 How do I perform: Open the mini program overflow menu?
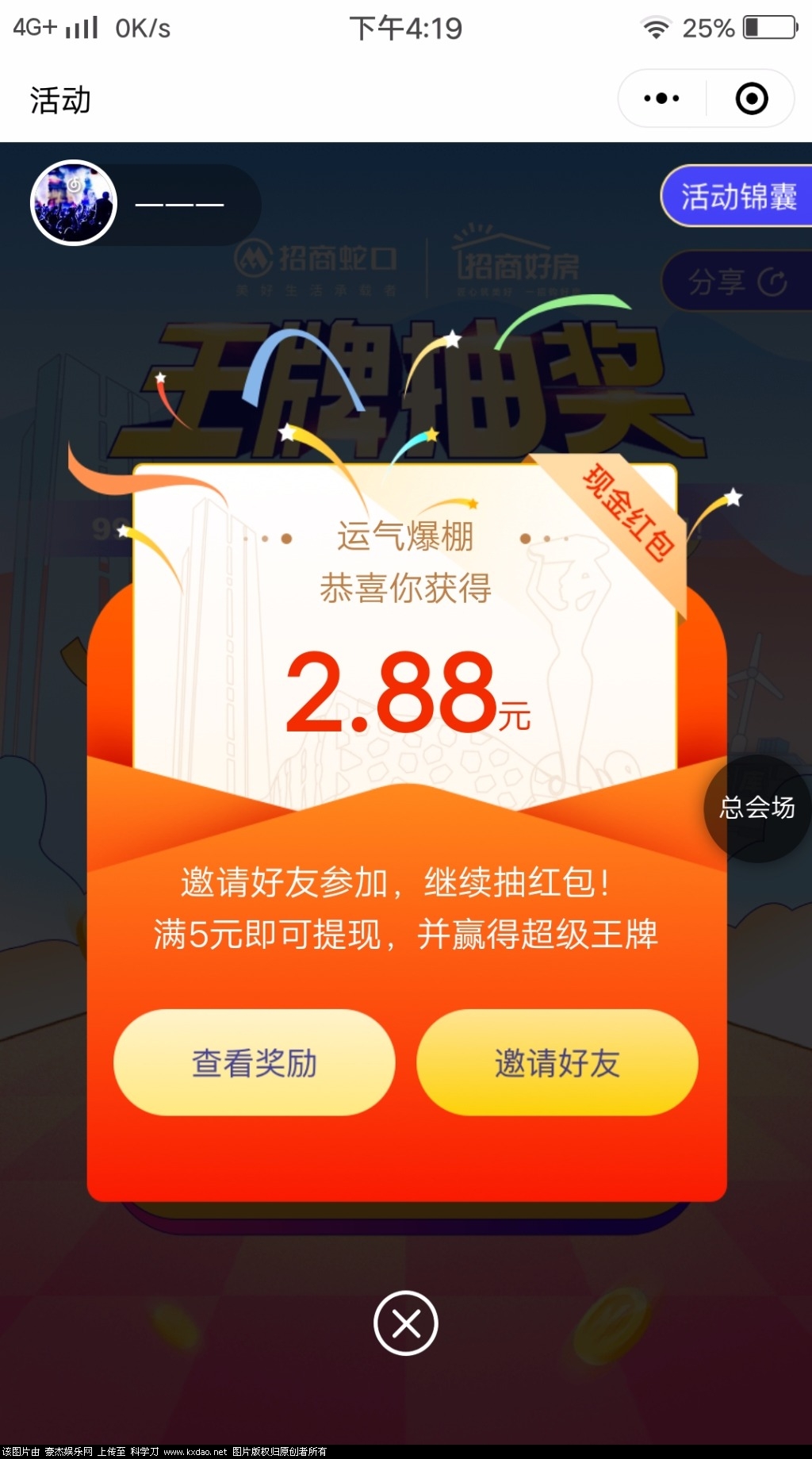pos(662,98)
